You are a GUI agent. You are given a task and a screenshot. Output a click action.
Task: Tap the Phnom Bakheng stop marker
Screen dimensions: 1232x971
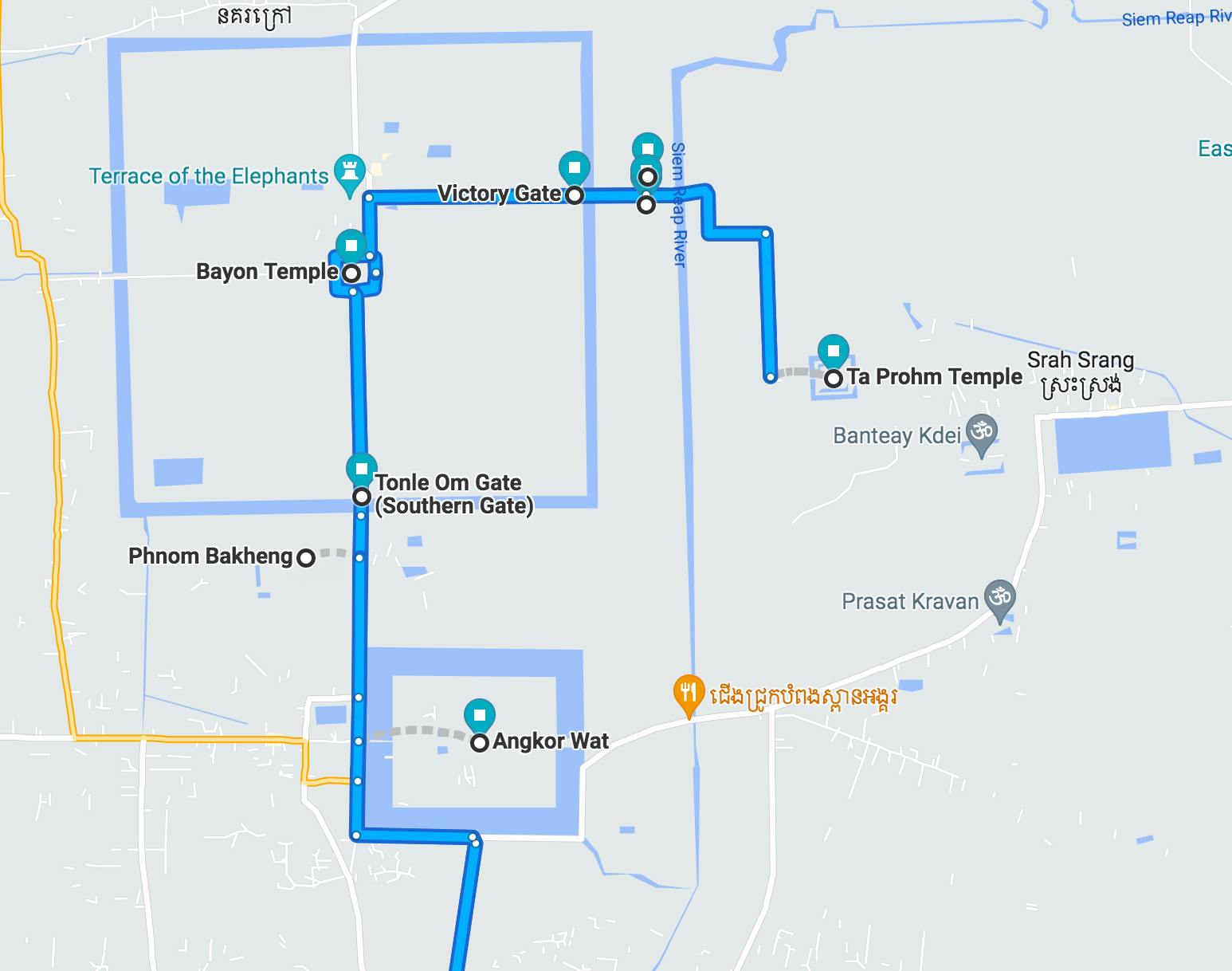306,558
